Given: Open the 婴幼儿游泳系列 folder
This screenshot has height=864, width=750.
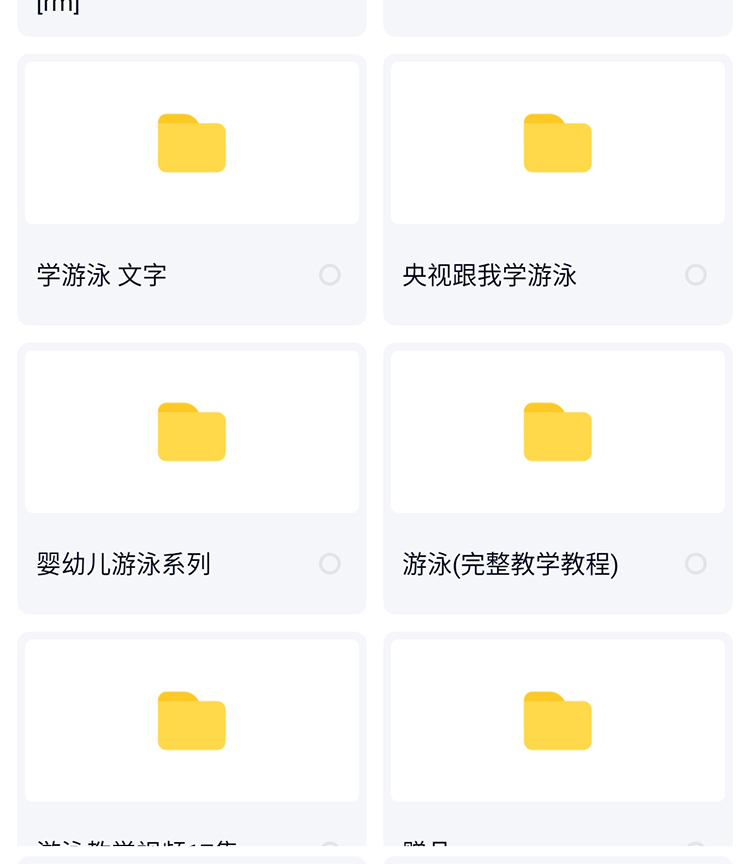Looking at the screenshot, I should click(191, 432).
